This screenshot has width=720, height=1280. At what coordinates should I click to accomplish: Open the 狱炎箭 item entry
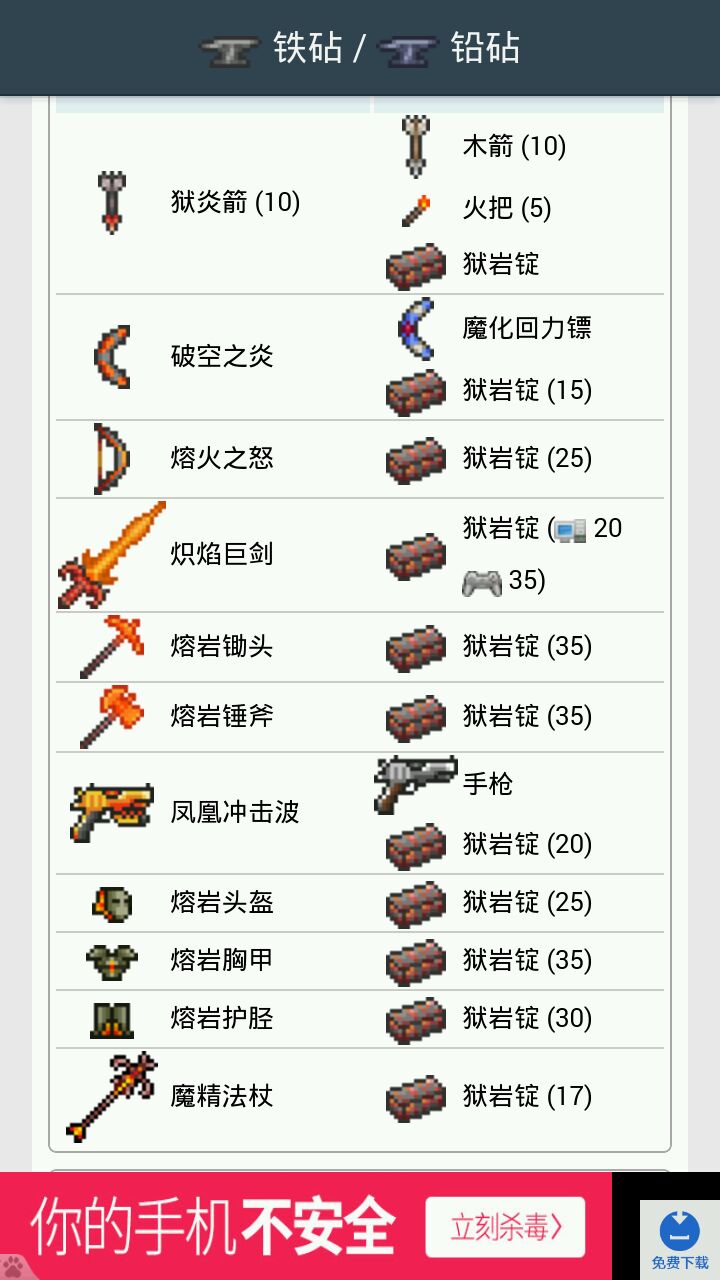[235, 203]
